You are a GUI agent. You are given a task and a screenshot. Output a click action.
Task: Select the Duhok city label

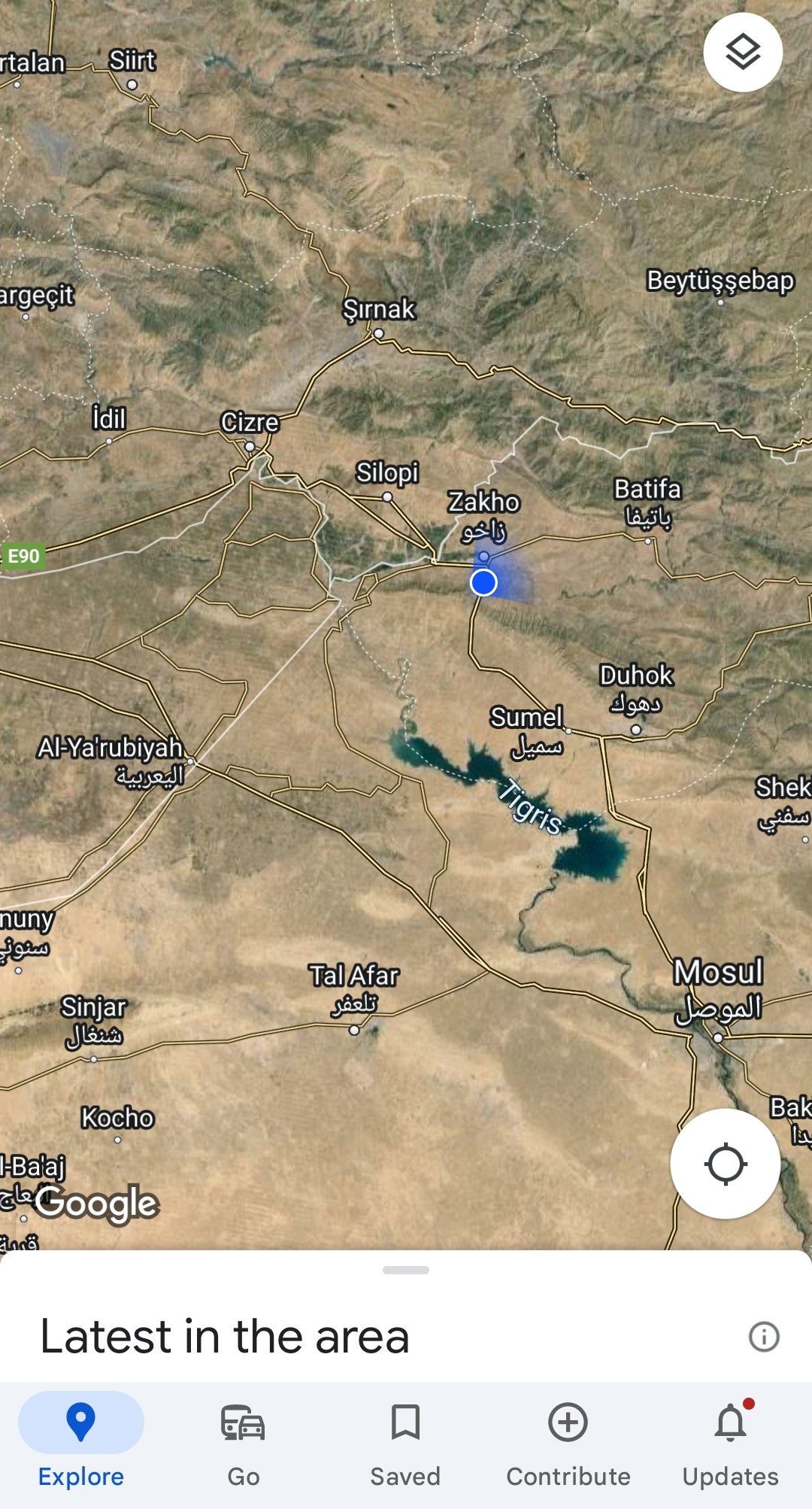636,688
